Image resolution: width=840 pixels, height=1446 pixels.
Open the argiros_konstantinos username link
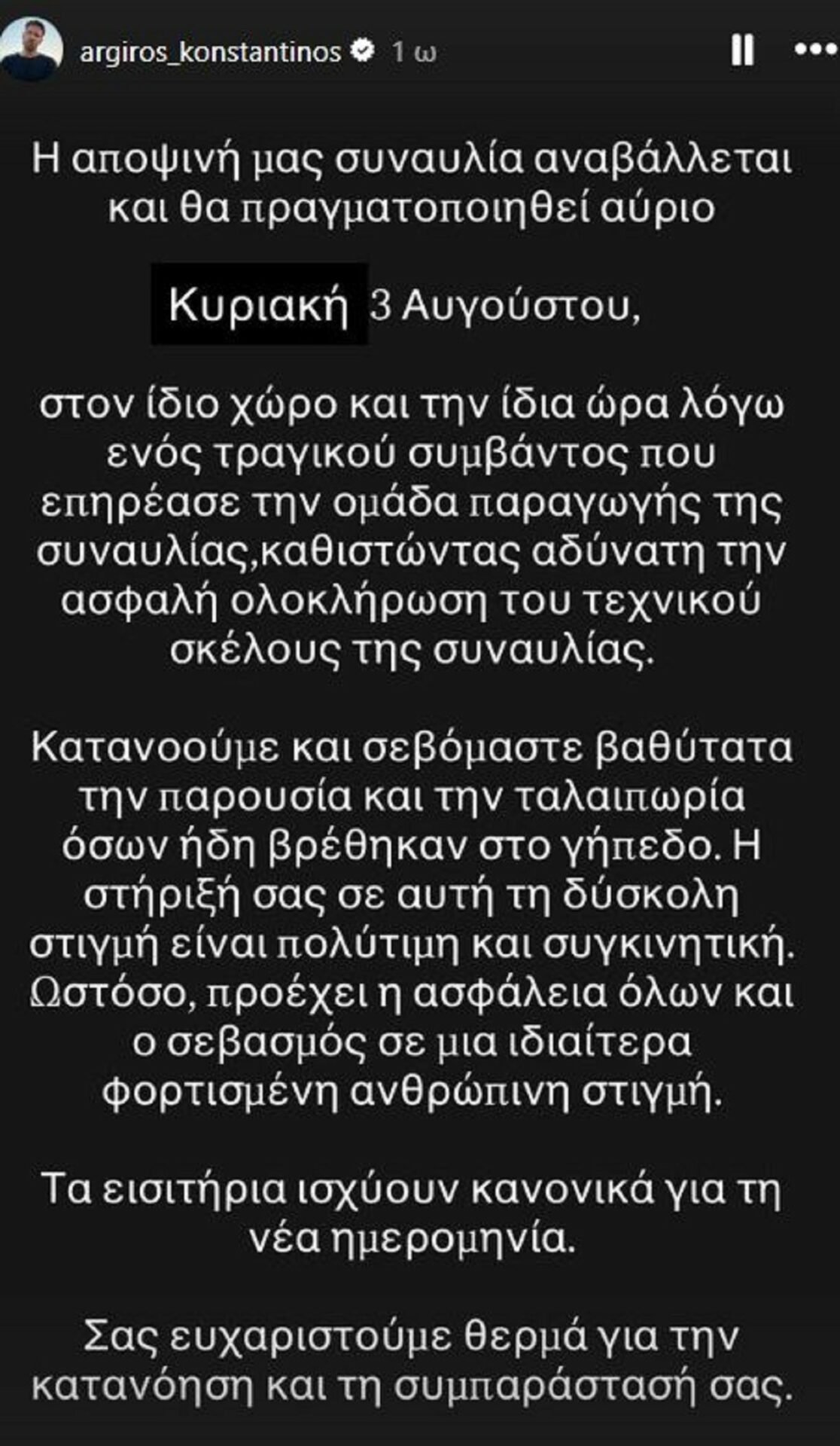210,51
